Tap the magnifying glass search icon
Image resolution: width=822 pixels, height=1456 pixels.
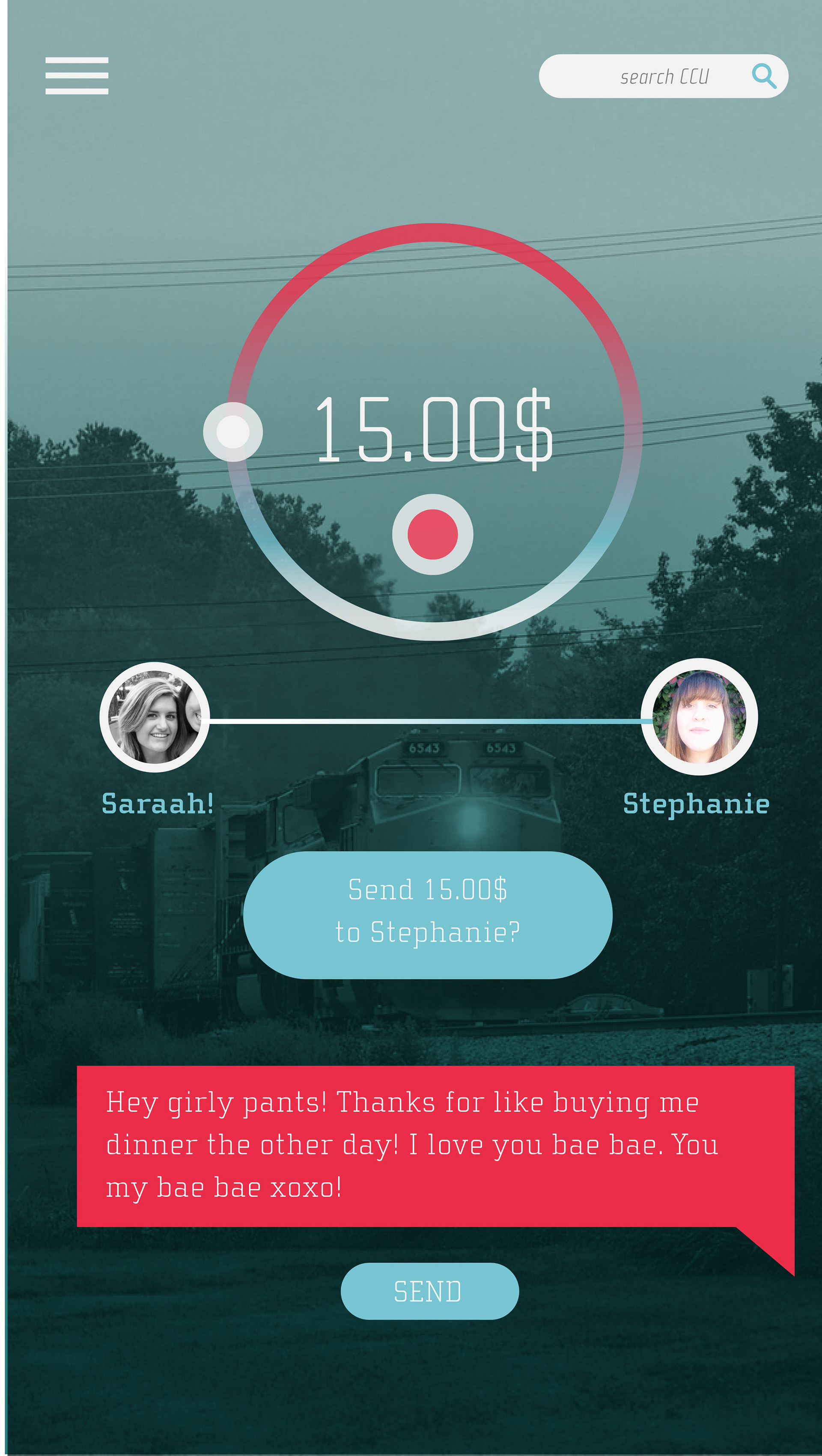763,76
